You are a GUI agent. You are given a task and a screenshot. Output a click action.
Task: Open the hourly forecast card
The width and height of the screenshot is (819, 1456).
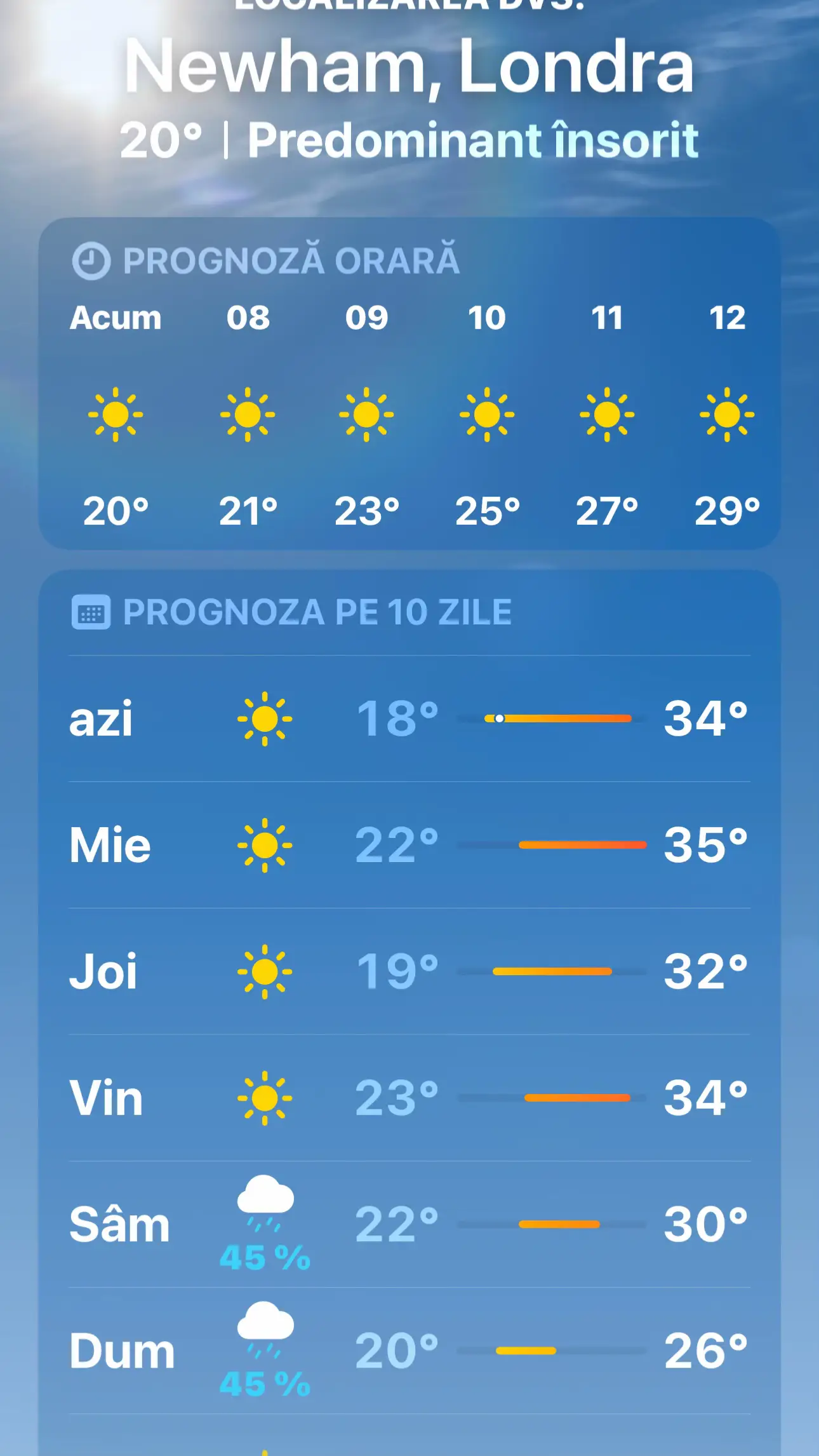coord(409,384)
